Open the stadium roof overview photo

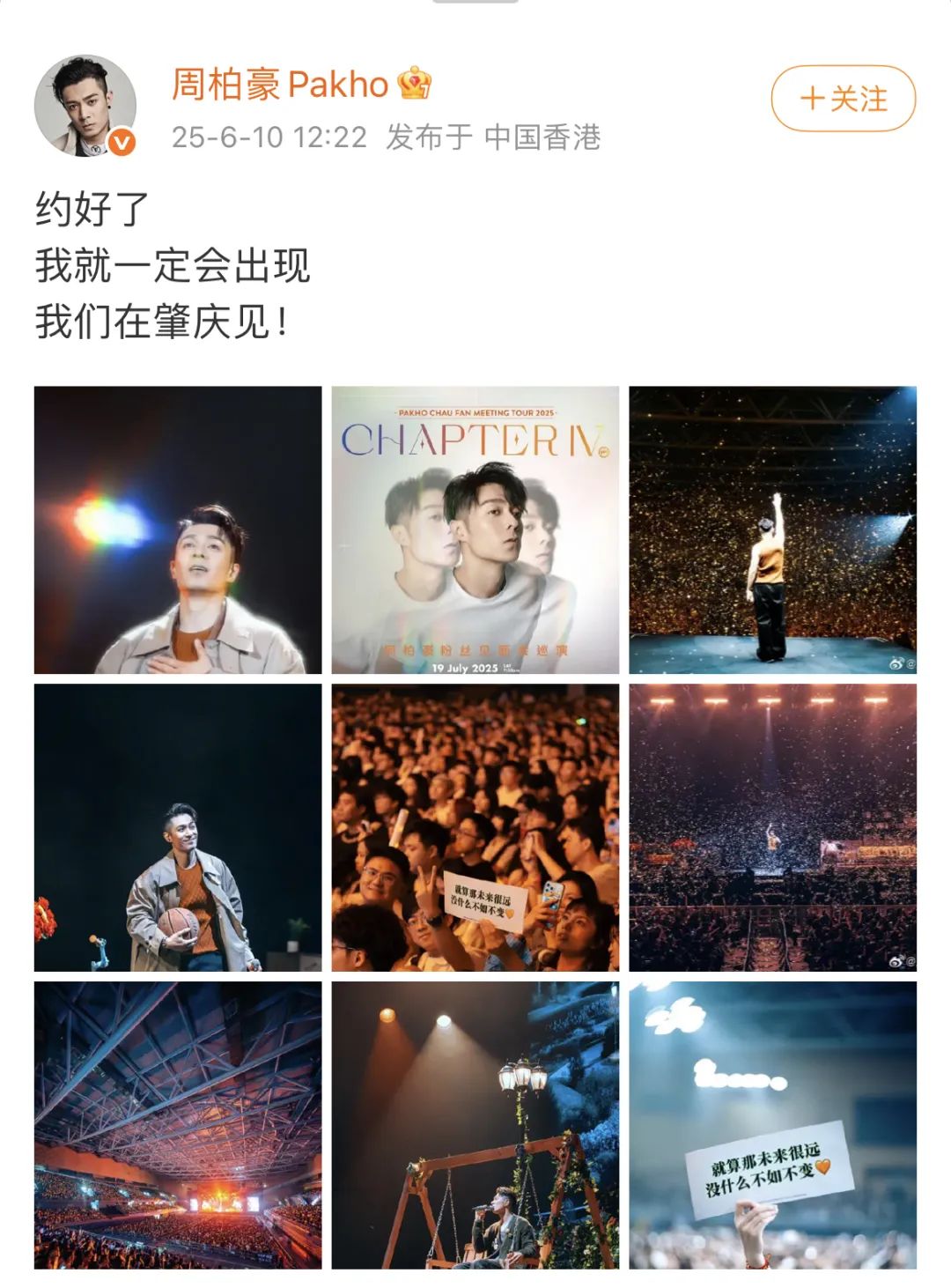pos(178,1125)
